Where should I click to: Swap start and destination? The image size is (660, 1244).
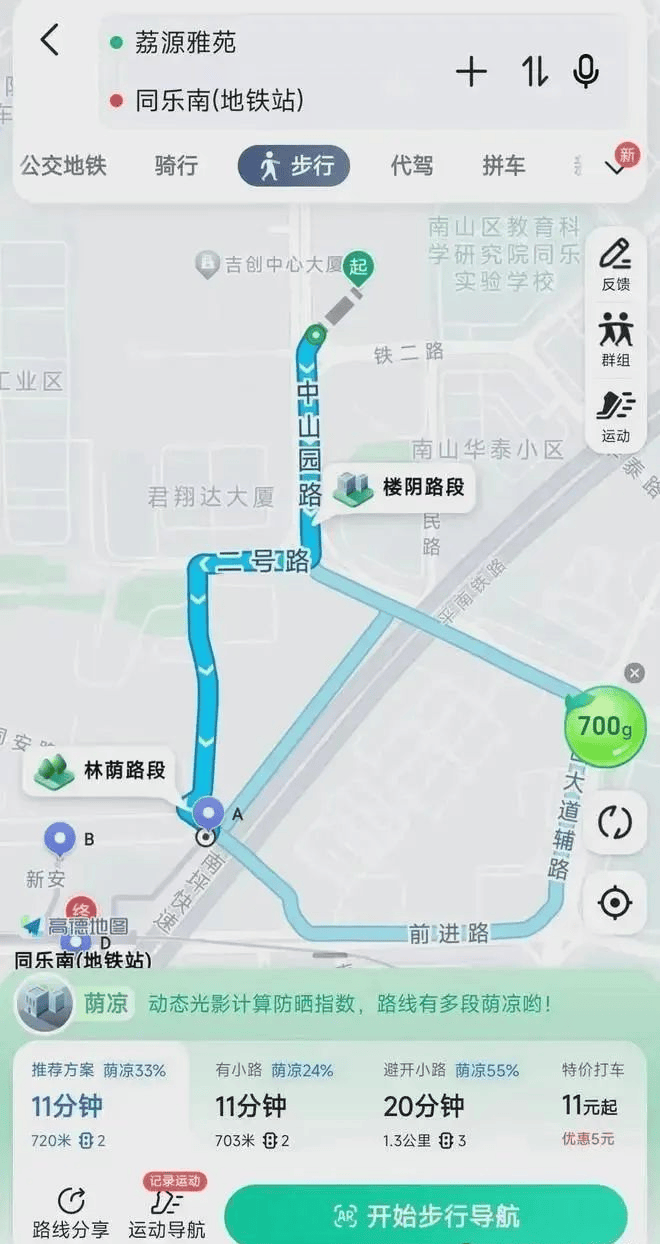tap(535, 71)
